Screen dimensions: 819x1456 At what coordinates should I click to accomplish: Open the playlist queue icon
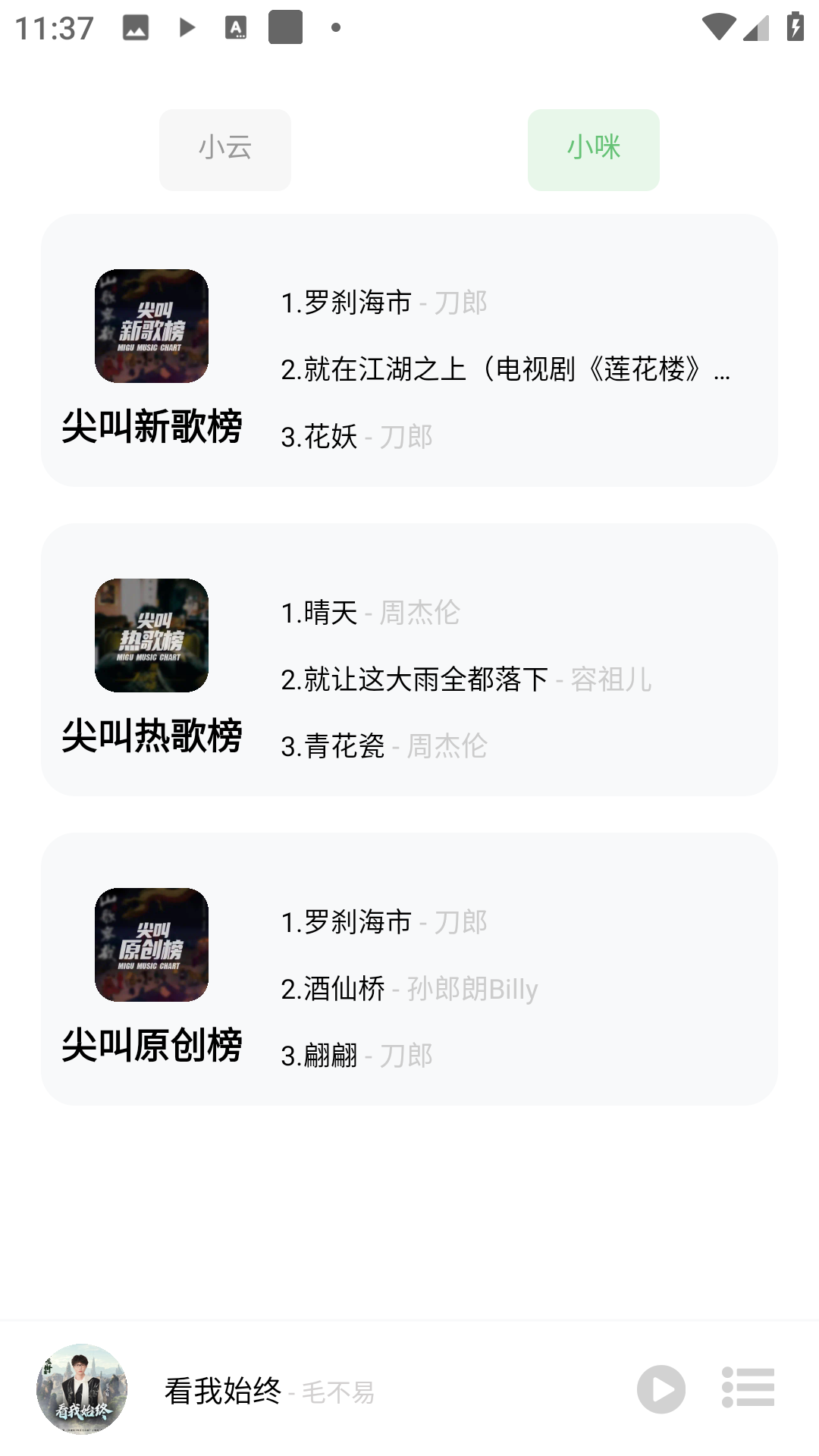(748, 1388)
